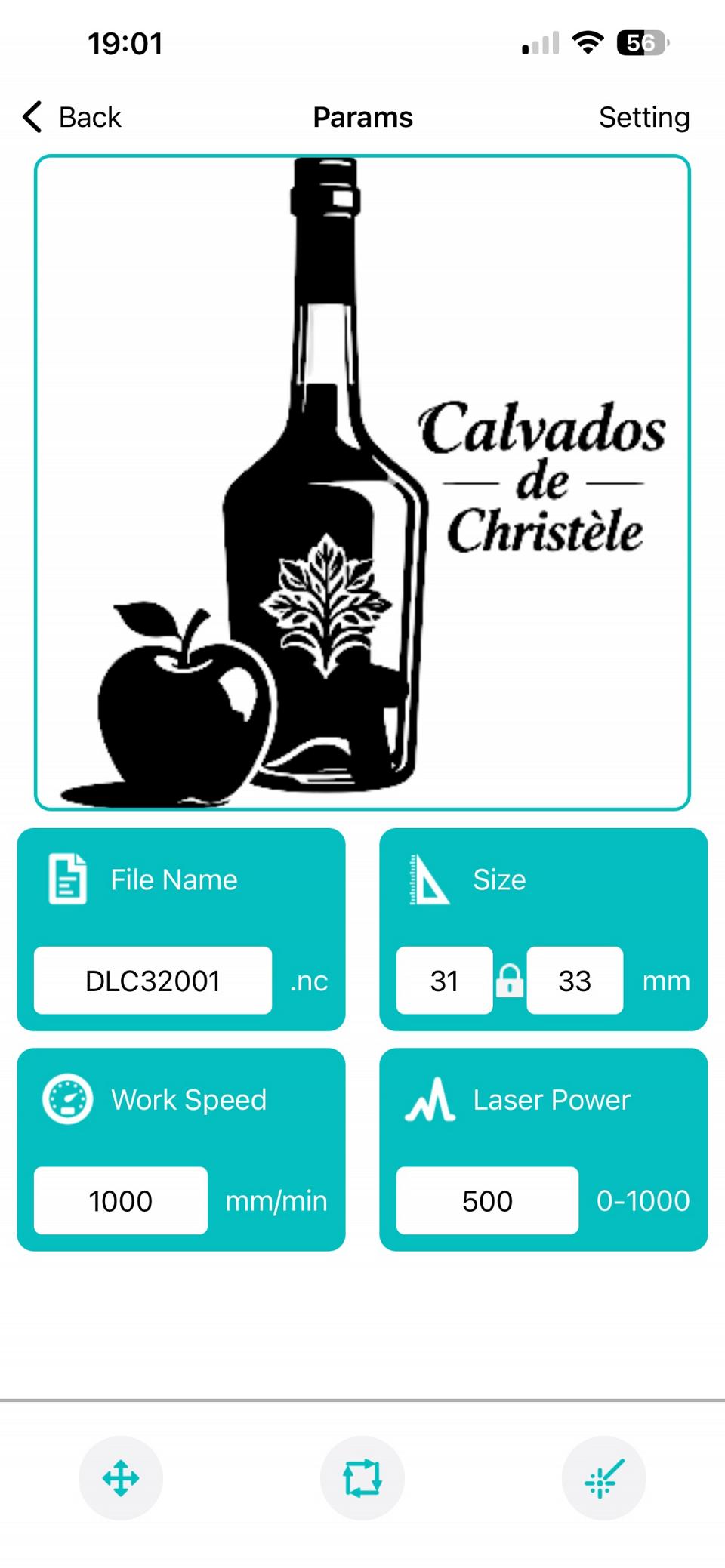Tap the frame outline preview icon
Image resolution: width=725 pixels, height=1568 pixels.
362,1477
